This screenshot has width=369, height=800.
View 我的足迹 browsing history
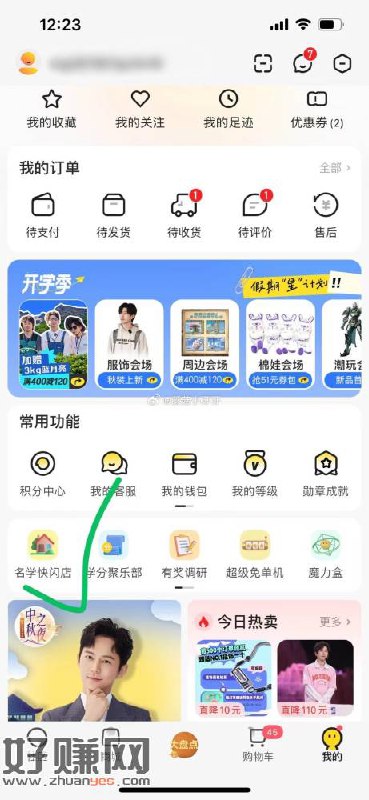coord(228,109)
